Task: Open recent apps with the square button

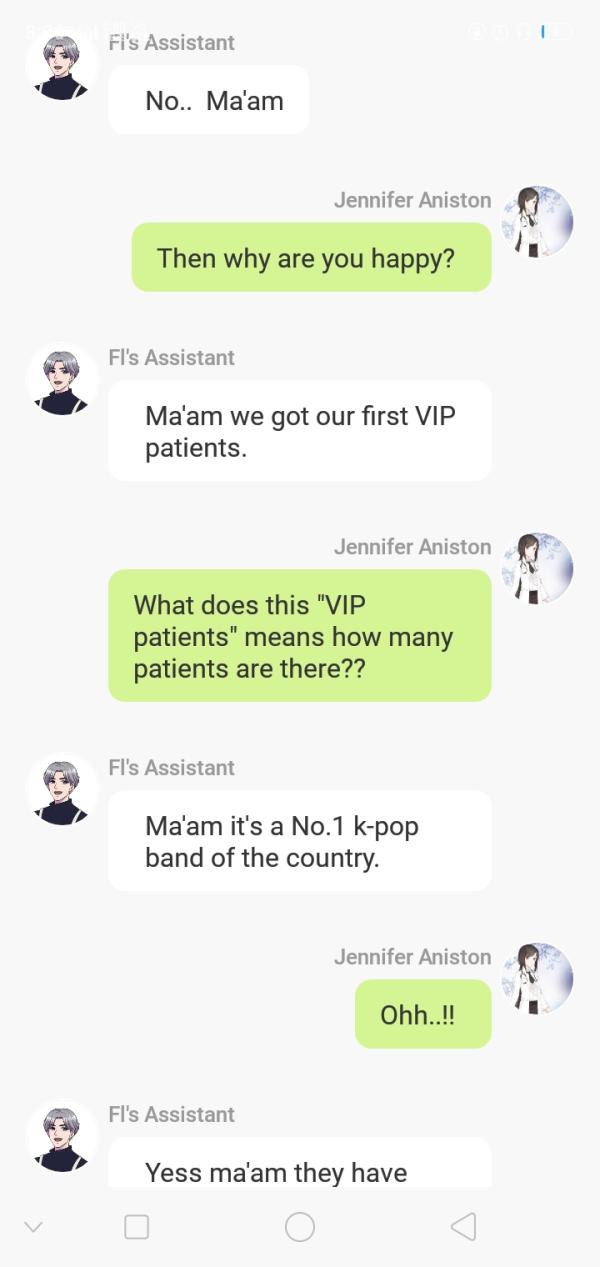Action: coord(137,1226)
